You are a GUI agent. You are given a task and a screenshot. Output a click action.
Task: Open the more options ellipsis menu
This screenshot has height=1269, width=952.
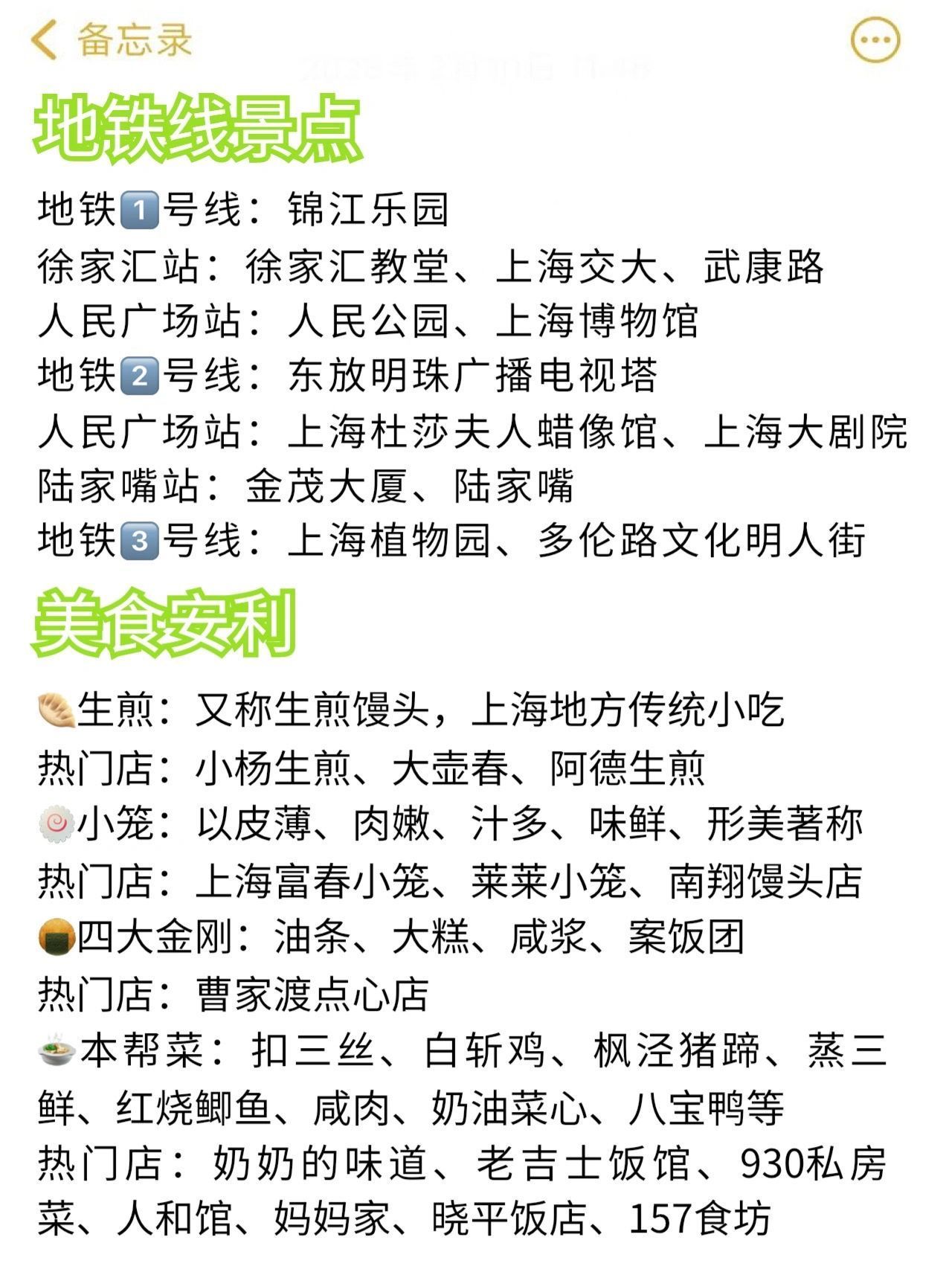(875, 40)
